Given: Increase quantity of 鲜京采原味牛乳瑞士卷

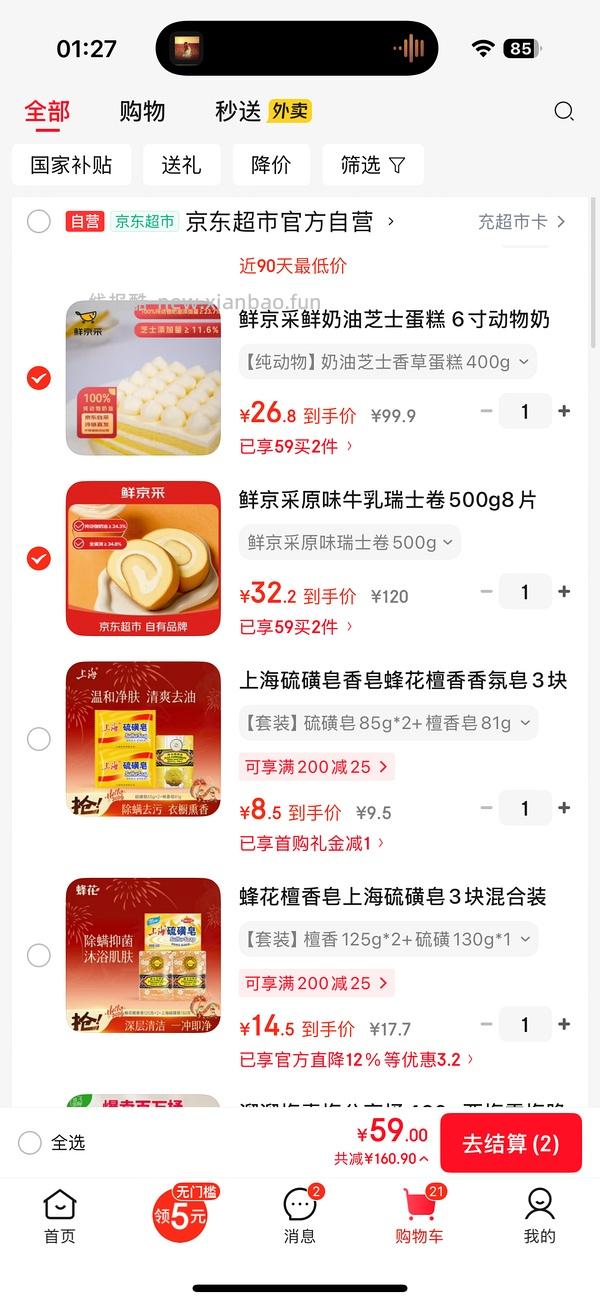Looking at the screenshot, I should pos(564,592).
